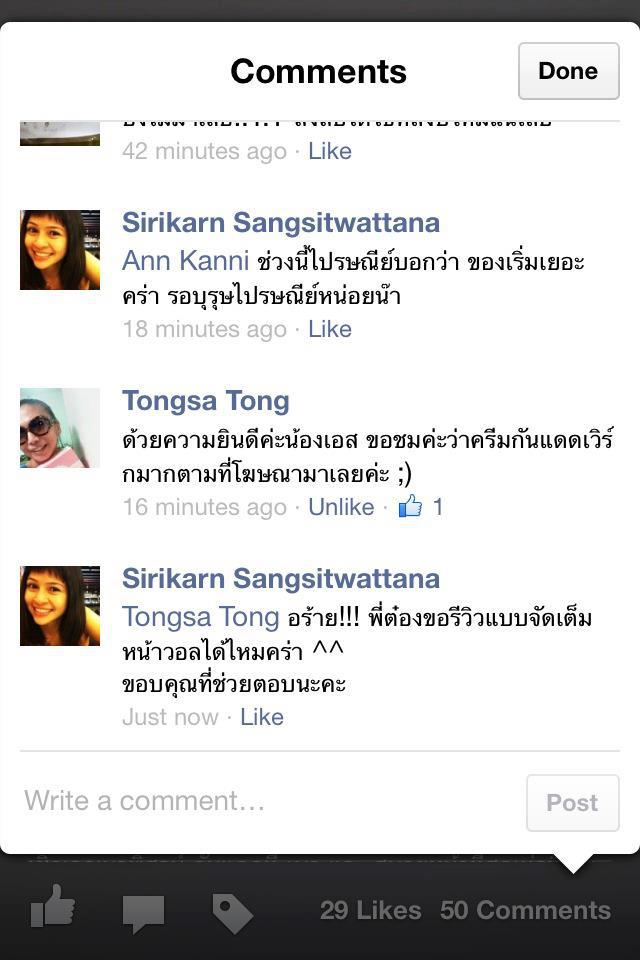Image resolution: width=640 pixels, height=960 pixels.
Task: Open the 50 Comments counter
Action: [x=525, y=910]
